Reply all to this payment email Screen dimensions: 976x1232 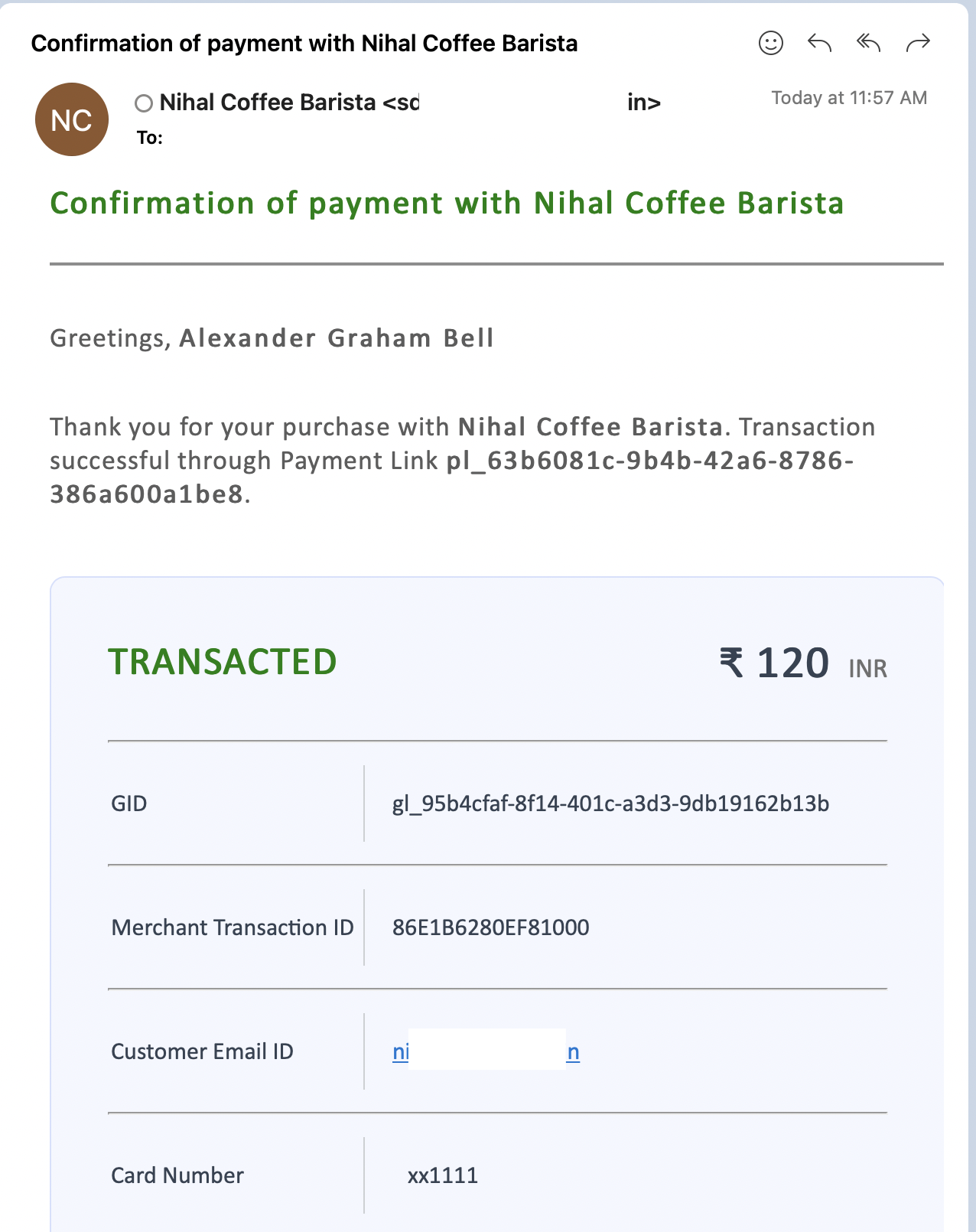(x=868, y=43)
